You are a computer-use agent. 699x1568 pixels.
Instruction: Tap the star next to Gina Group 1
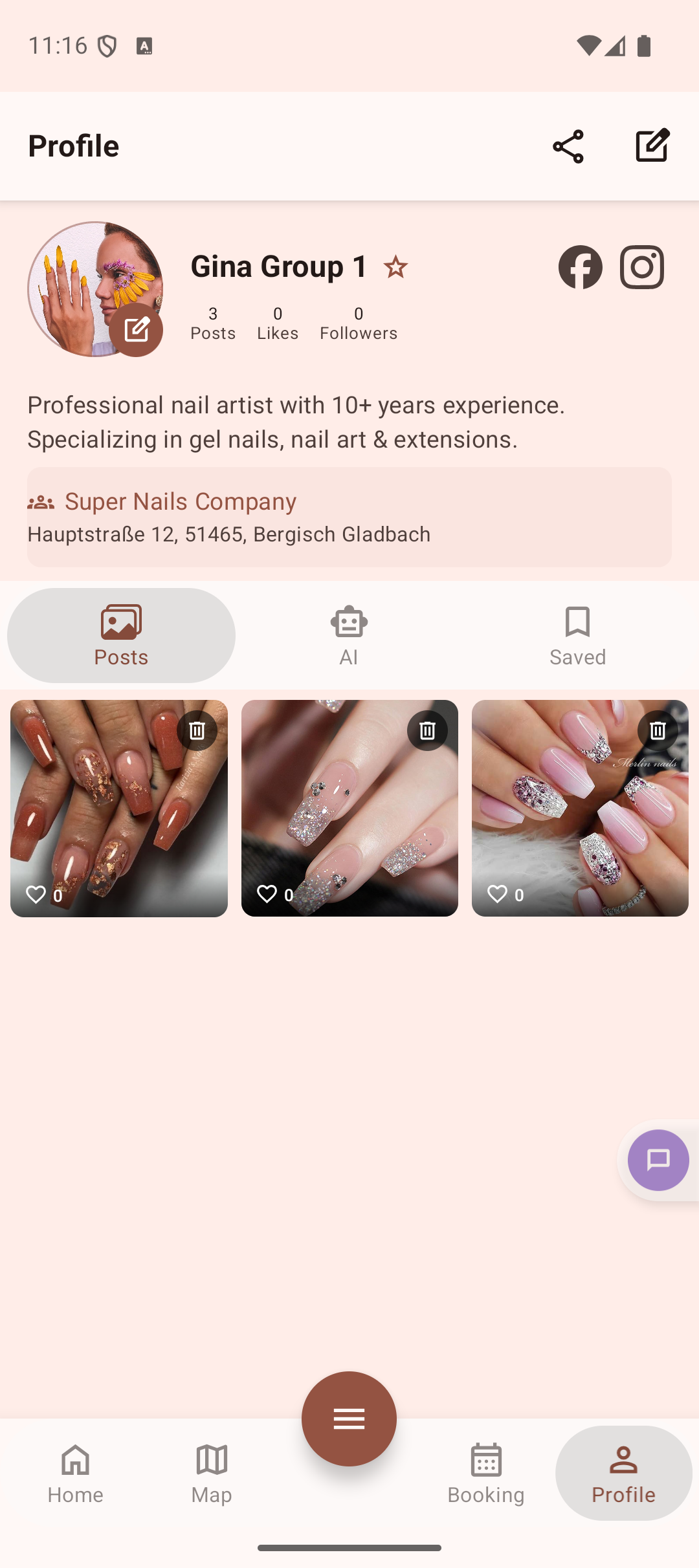pos(395,267)
